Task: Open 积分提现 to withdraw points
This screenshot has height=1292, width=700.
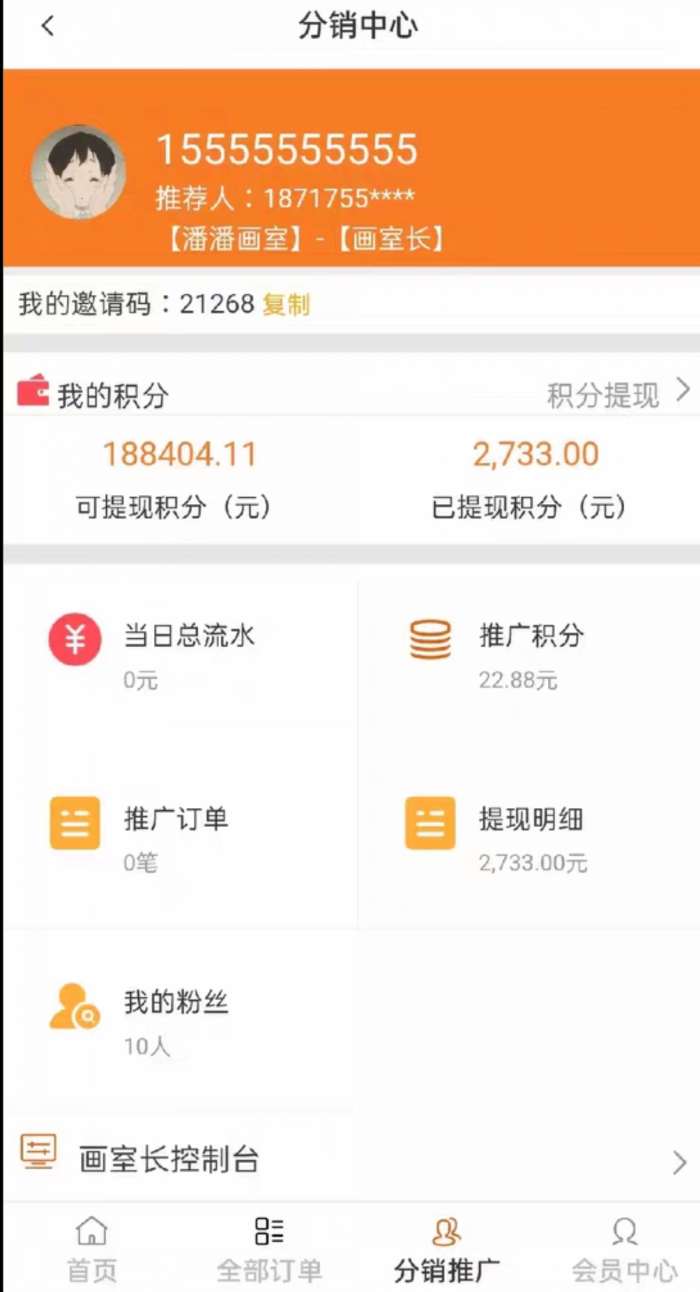Action: 617,395
